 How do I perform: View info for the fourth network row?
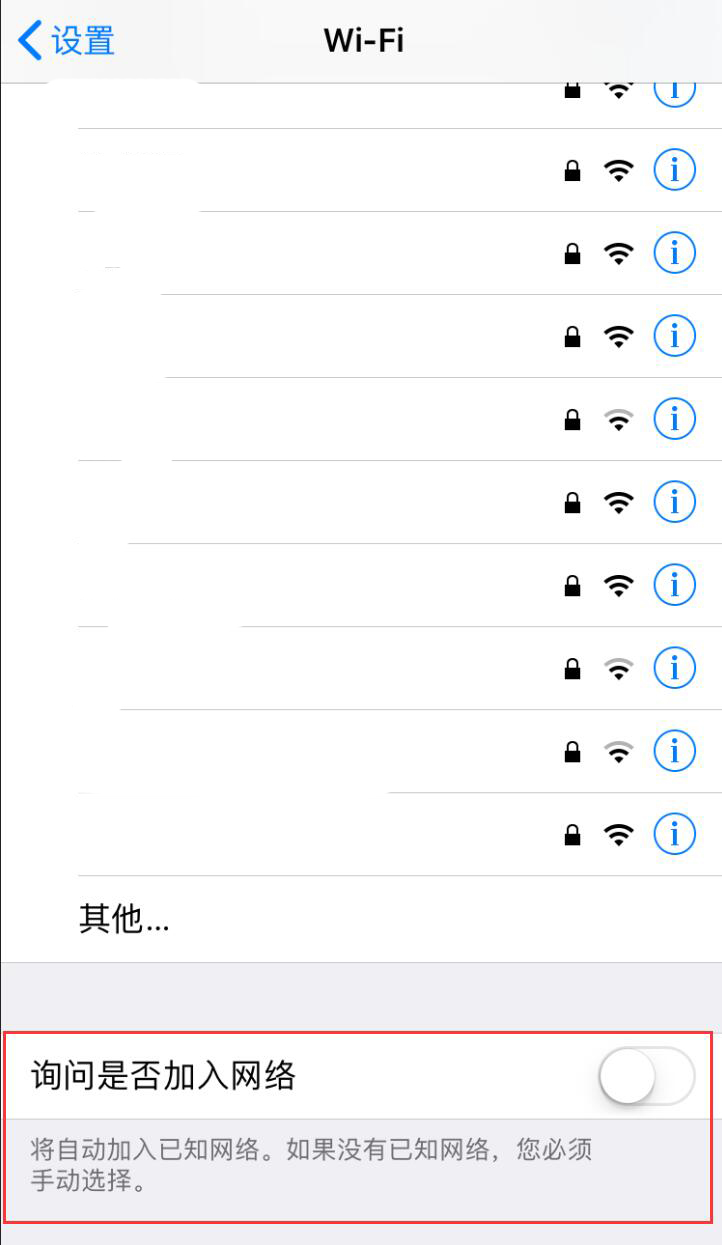click(x=674, y=336)
